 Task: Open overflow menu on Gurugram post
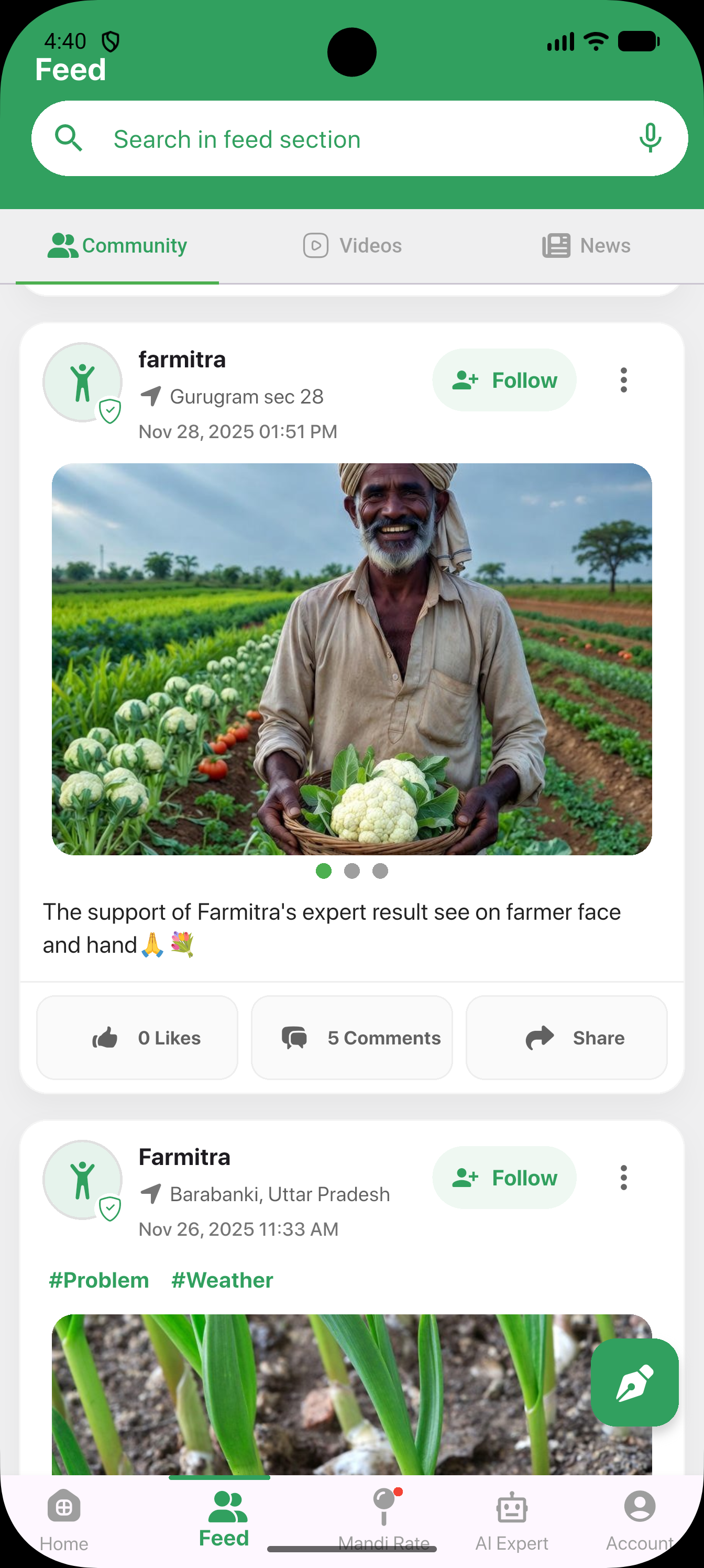click(623, 380)
